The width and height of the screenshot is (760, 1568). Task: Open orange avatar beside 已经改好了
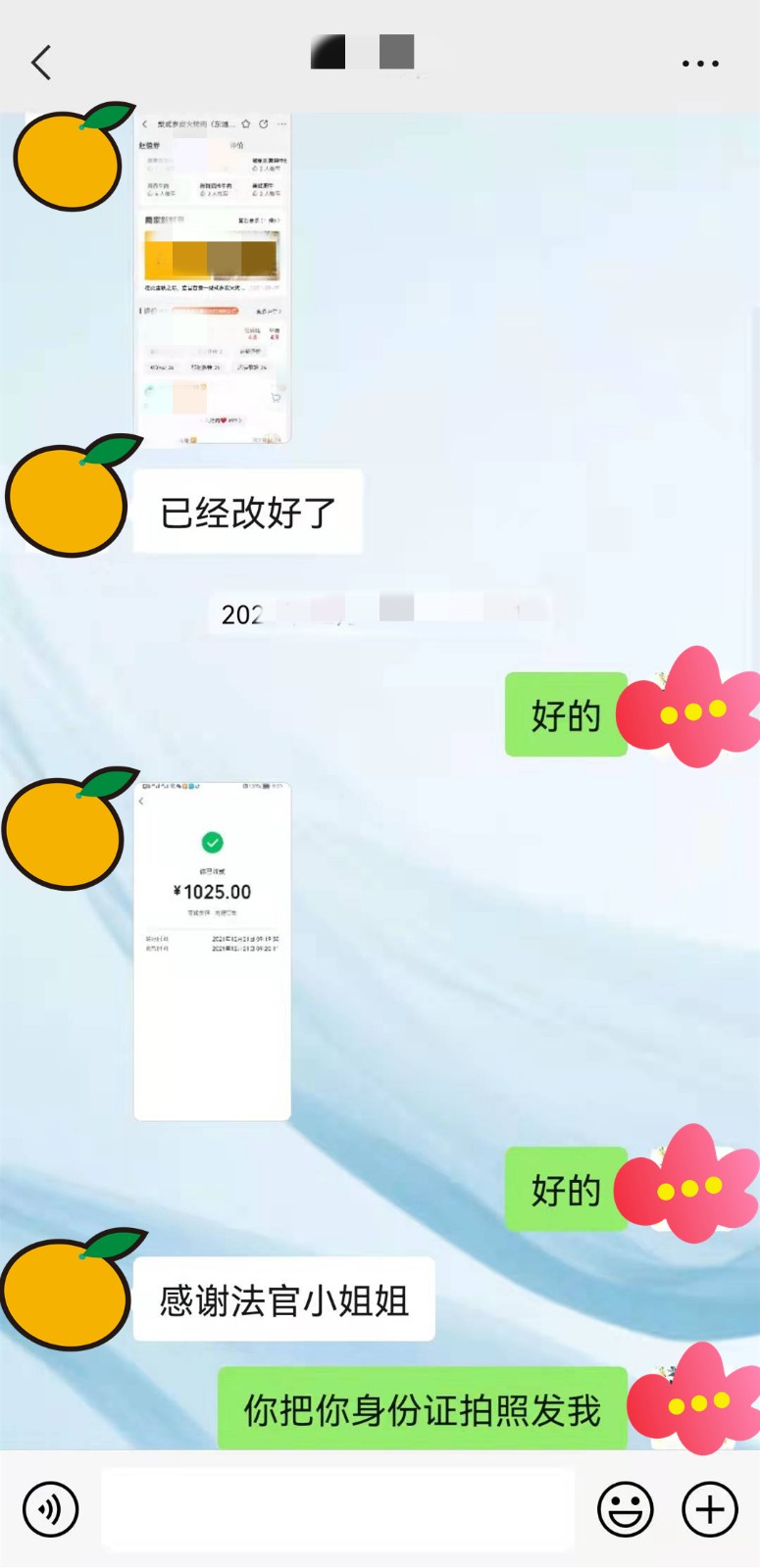point(69,498)
